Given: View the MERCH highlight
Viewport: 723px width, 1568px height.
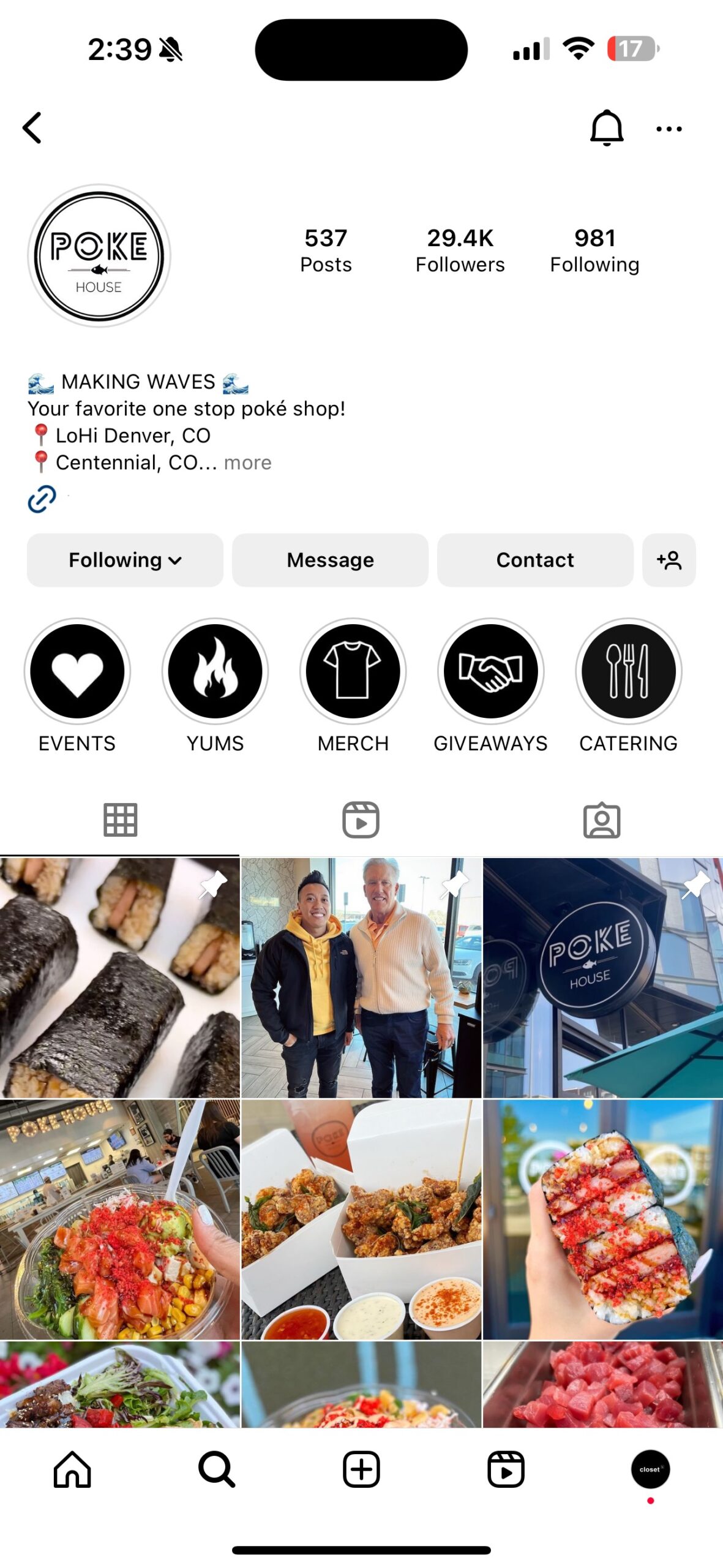Looking at the screenshot, I should point(353,671).
